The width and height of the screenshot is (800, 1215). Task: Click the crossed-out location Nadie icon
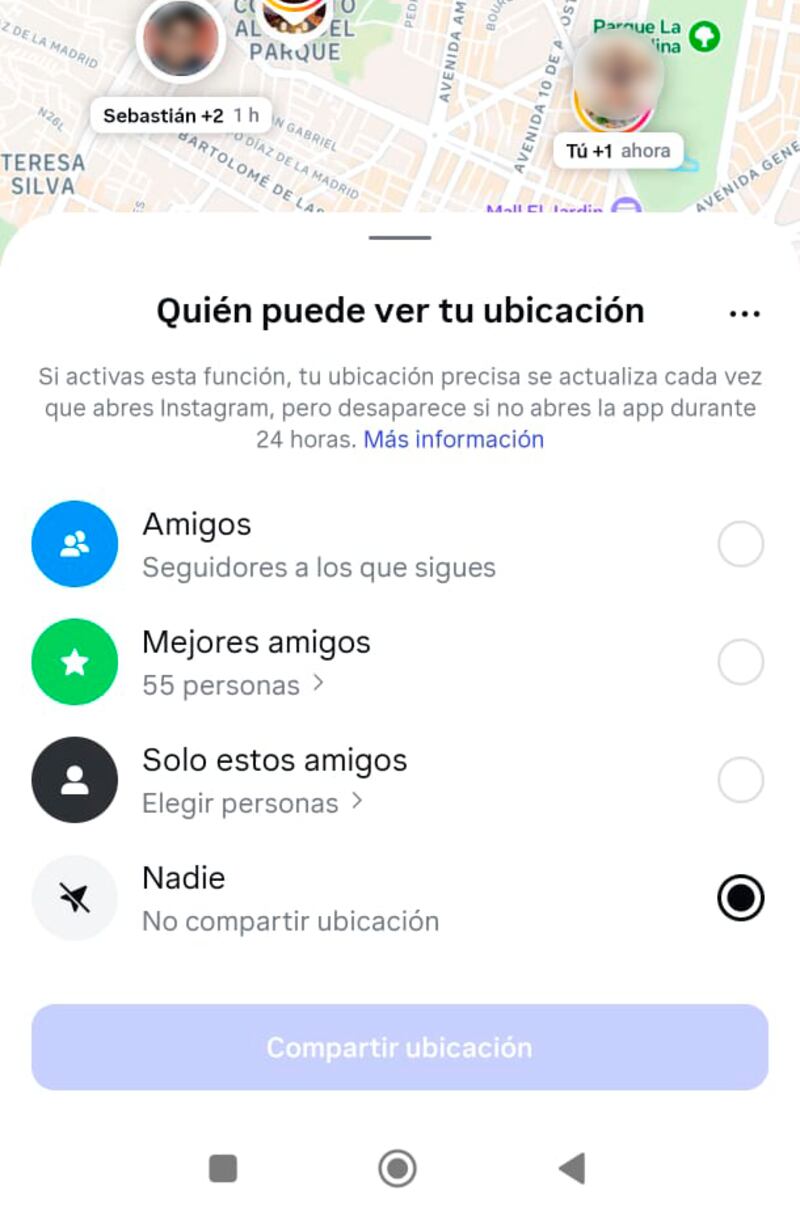tap(74, 897)
